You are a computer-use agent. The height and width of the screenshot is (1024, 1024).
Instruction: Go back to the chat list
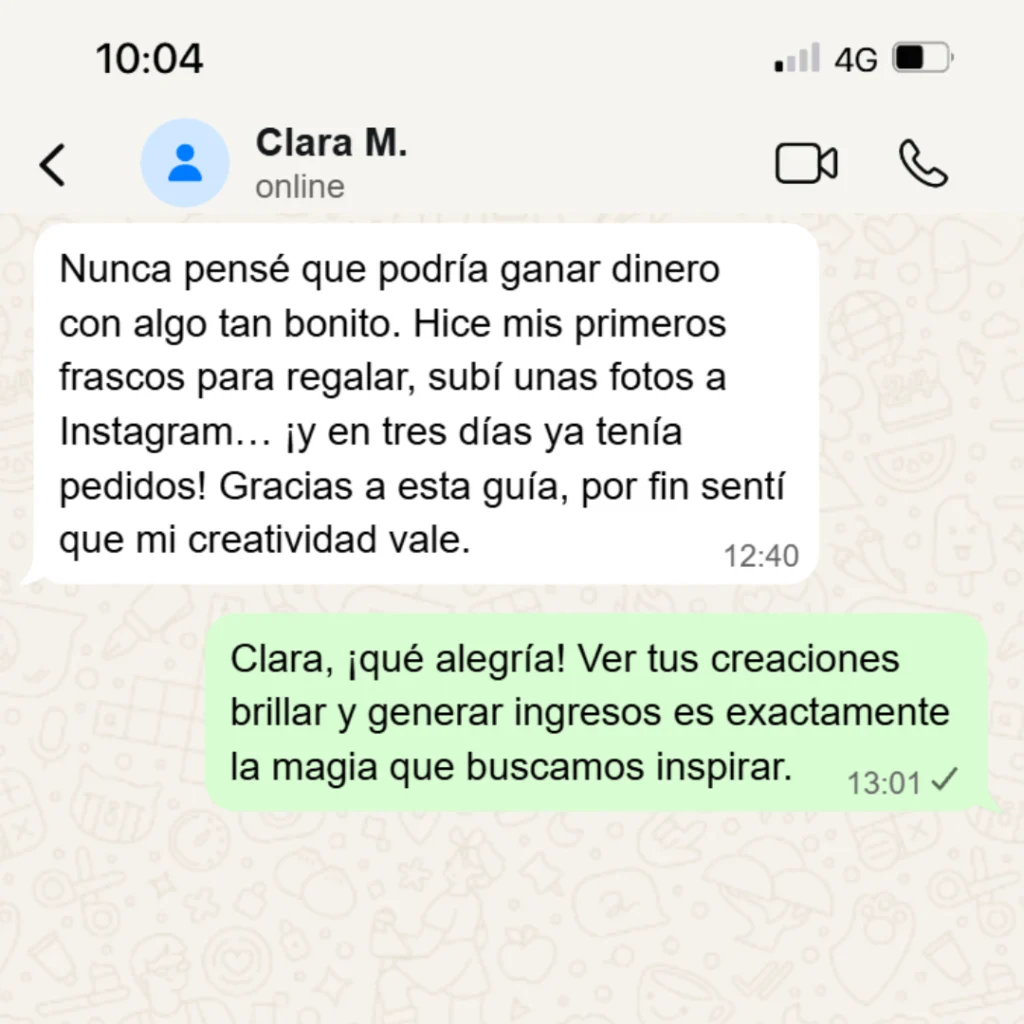click(x=52, y=165)
